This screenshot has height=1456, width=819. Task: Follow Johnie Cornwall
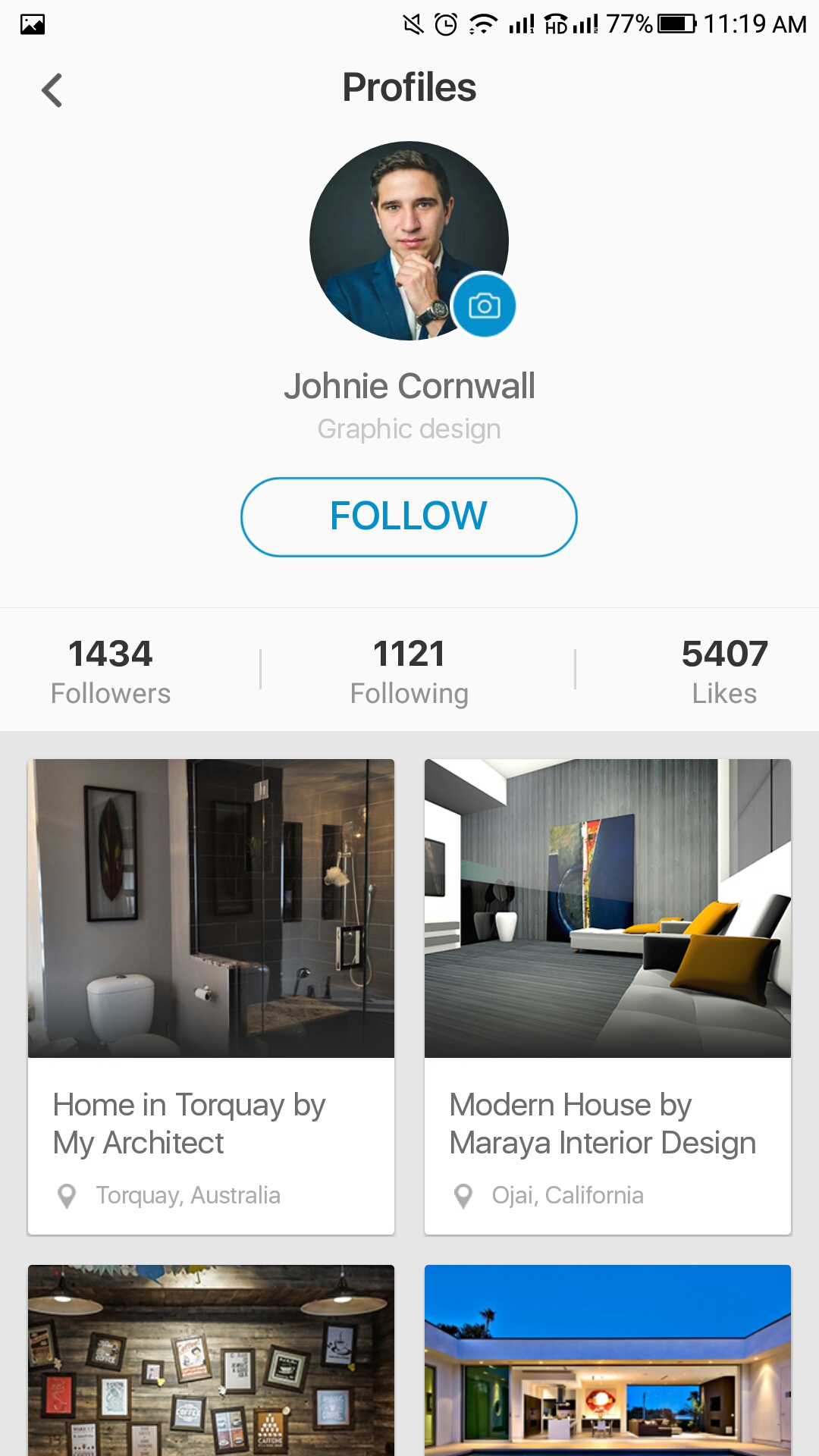click(x=409, y=516)
